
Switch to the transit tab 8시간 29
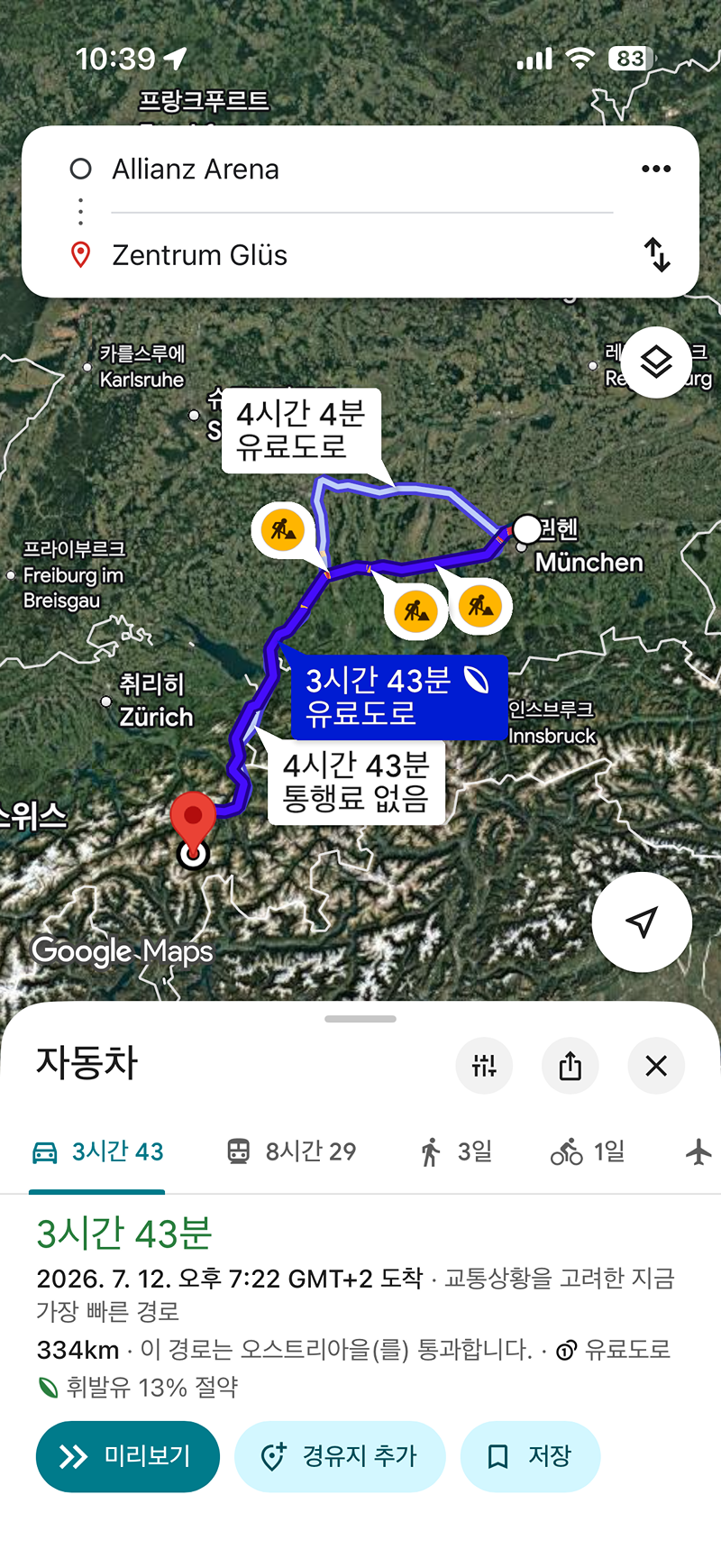tap(291, 1151)
